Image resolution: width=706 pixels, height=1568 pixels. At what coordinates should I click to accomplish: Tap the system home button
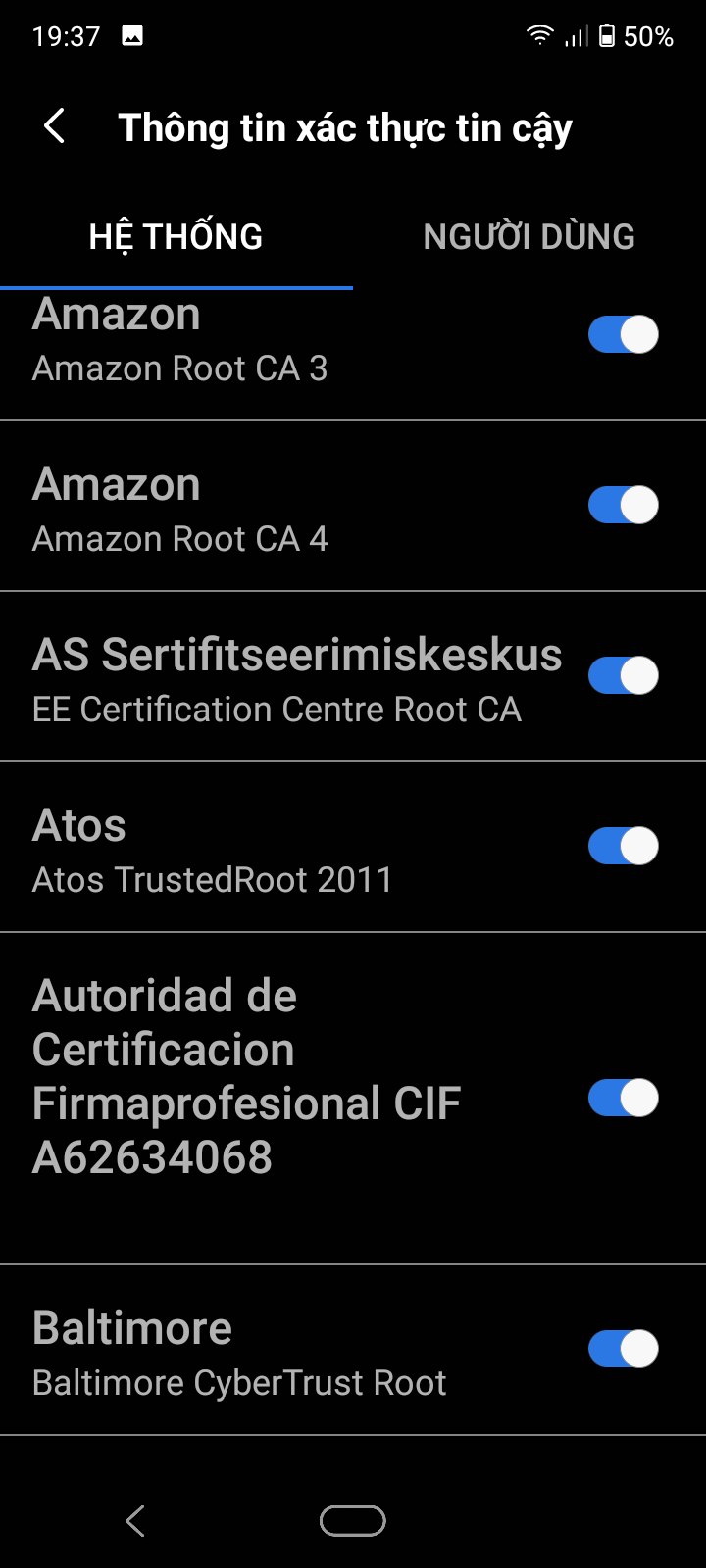tap(353, 1521)
